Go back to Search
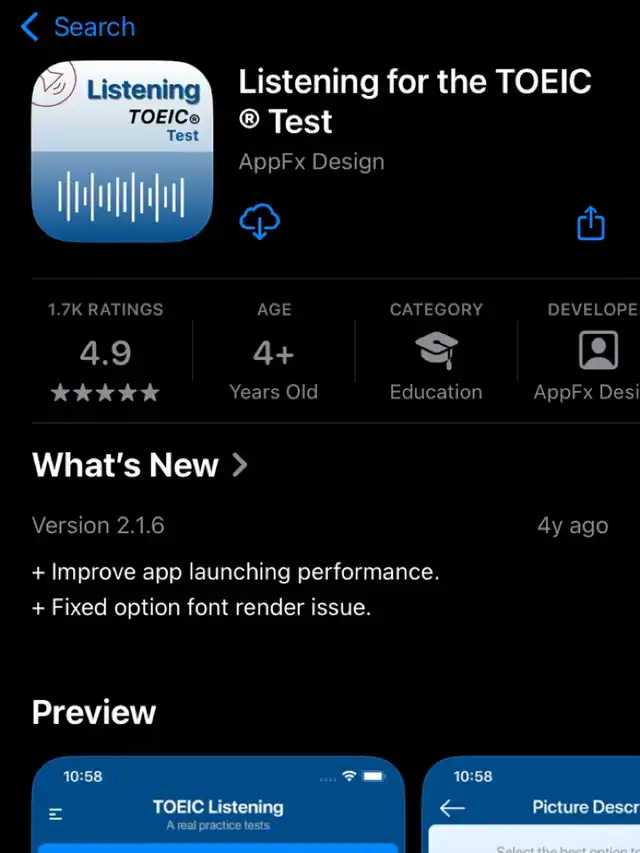Viewport: 640px width, 853px height. 76,27
